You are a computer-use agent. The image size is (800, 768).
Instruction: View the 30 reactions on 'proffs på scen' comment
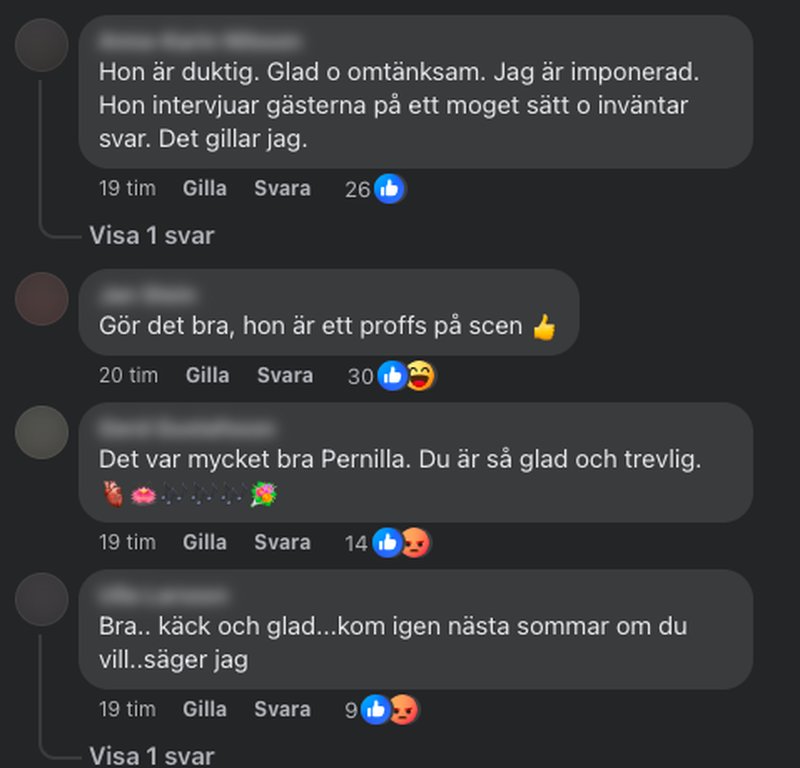click(x=391, y=376)
